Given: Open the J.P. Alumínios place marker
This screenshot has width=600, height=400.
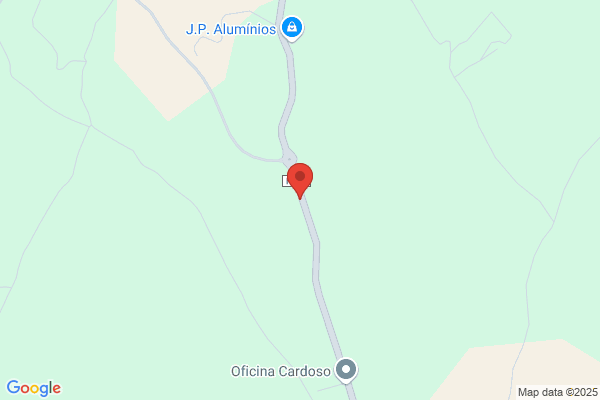Looking at the screenshot, I should tap(292, 28).
